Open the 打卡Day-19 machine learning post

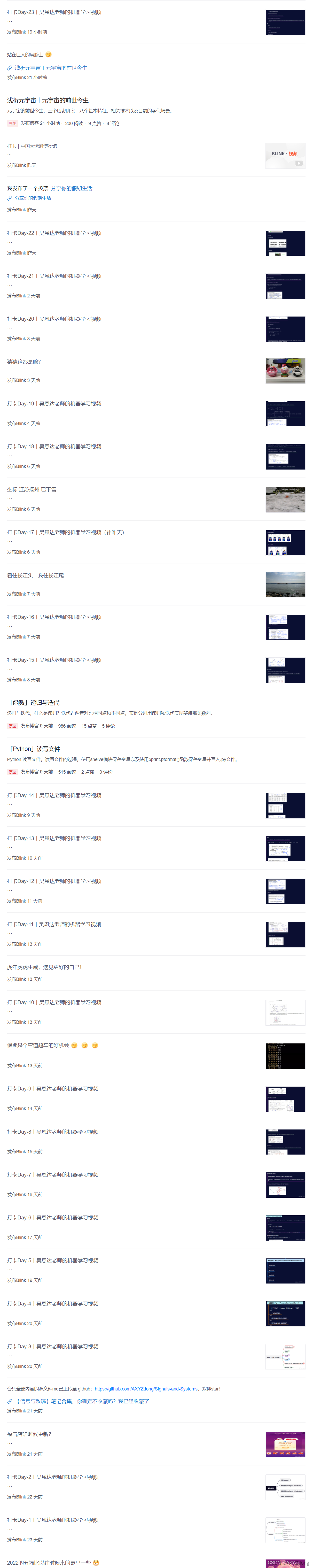point(54,404)
